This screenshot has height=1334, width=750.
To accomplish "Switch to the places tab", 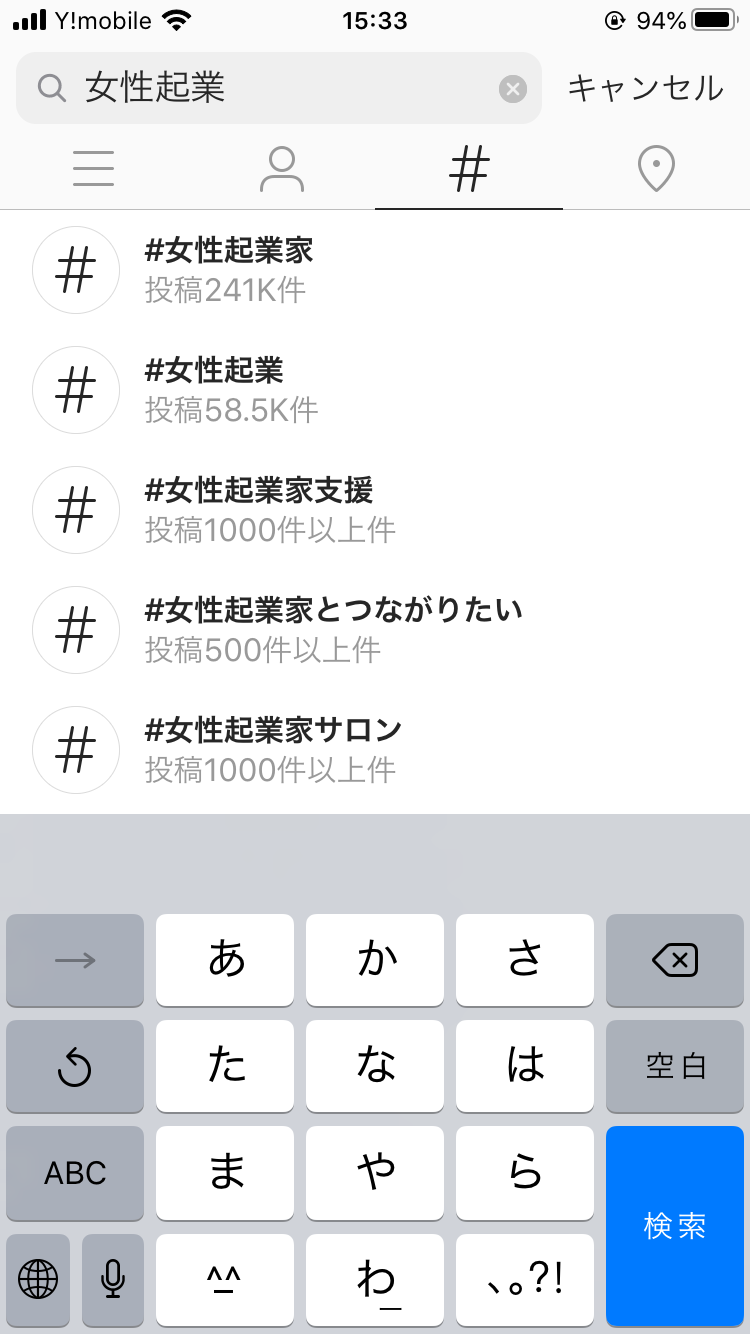I will 656,169.
